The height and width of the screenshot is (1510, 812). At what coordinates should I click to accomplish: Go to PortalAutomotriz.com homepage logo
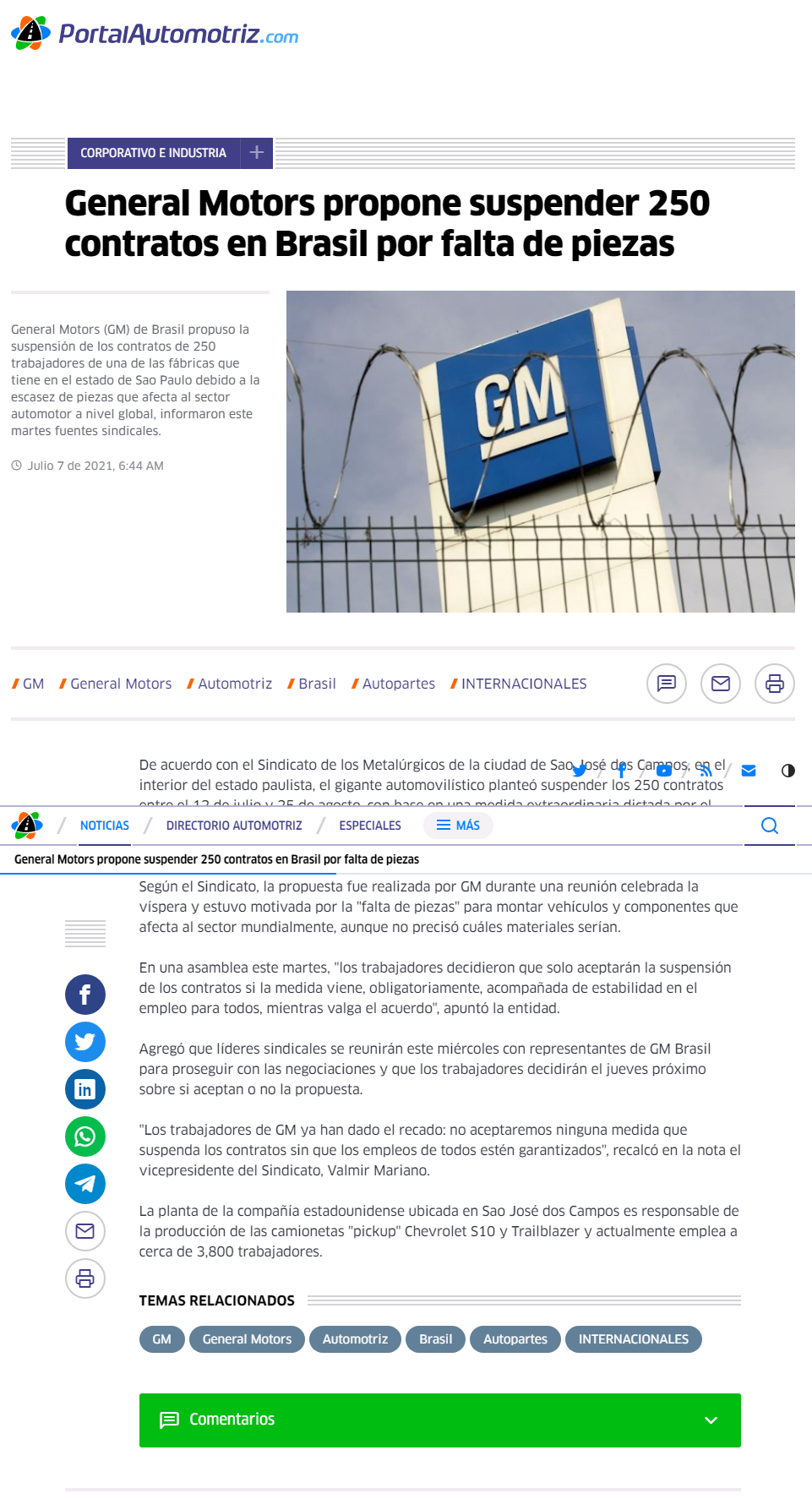coord(155,34)
